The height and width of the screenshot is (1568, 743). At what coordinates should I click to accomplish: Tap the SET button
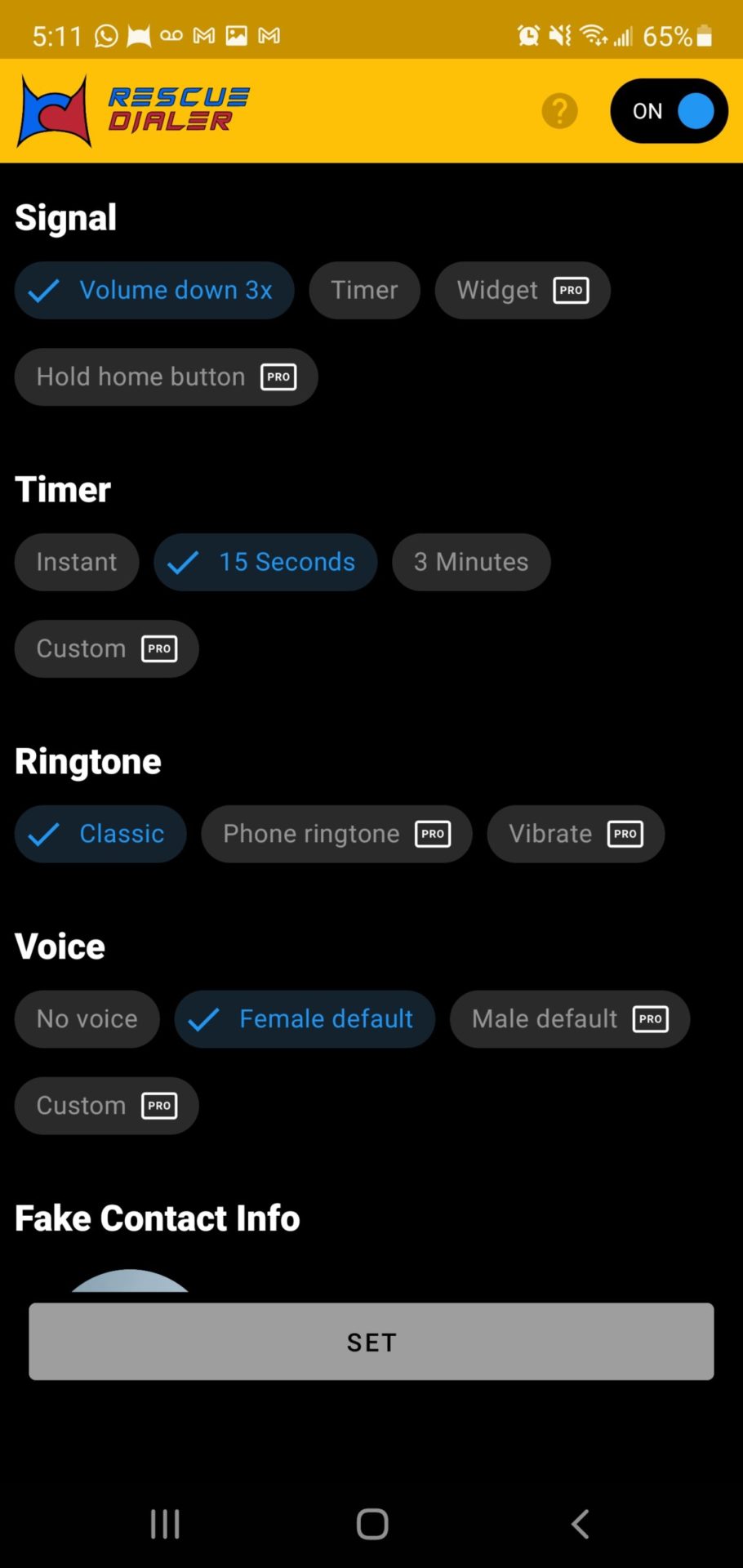coord(371,1342)
